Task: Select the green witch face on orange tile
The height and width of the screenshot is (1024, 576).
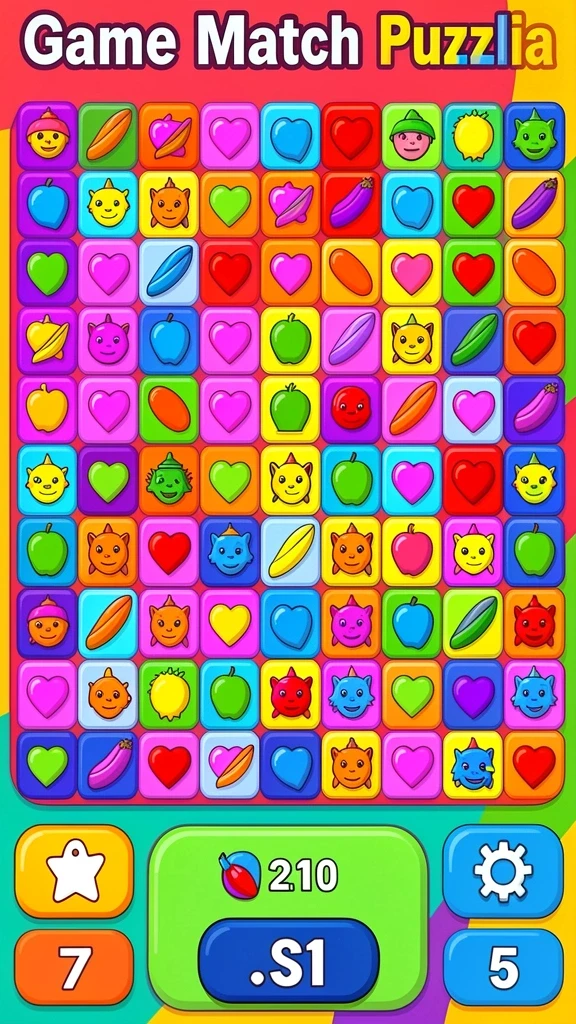Action: (168, 477)
